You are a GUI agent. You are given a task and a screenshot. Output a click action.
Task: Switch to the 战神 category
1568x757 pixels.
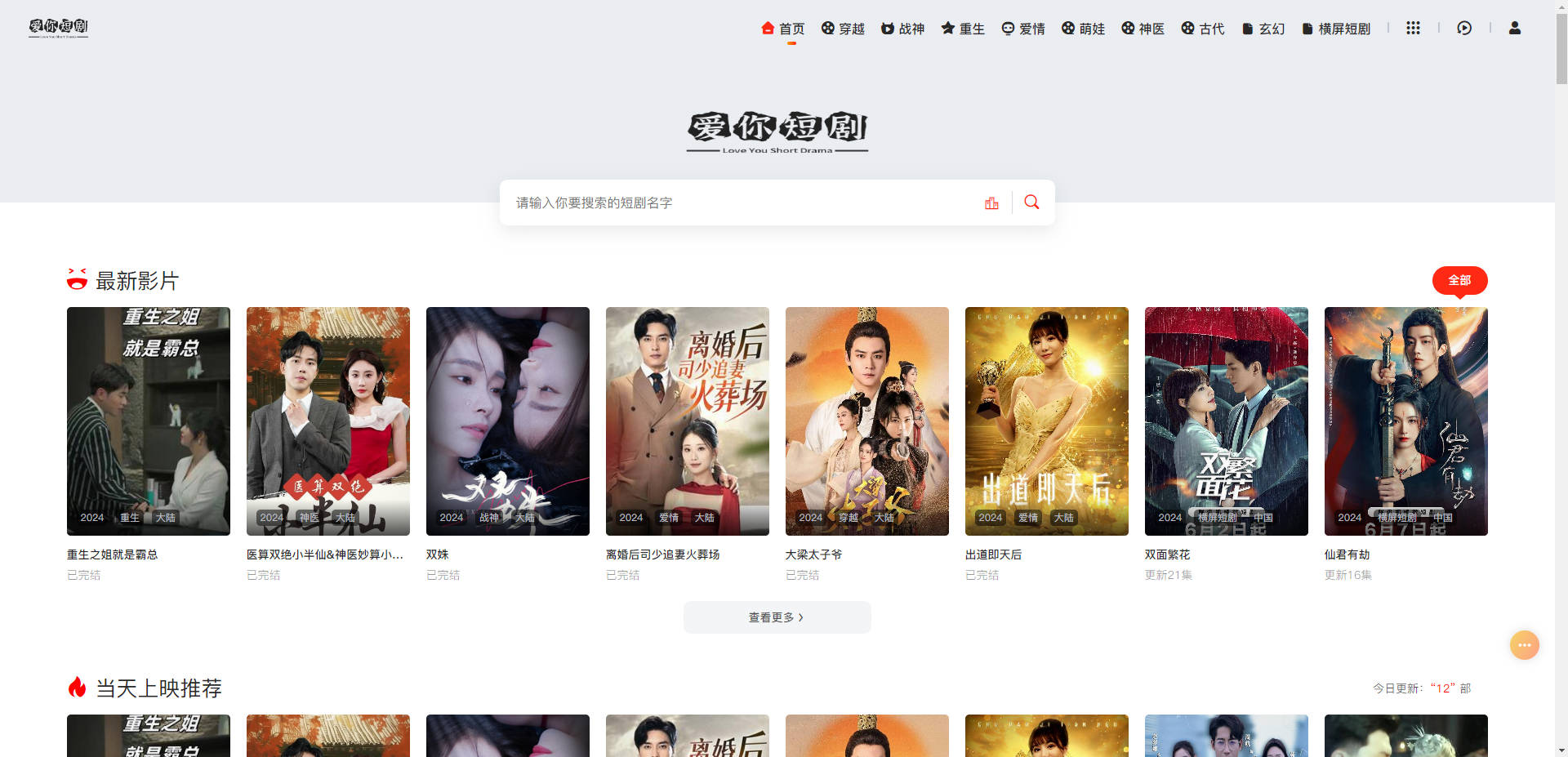pos(902,29)
